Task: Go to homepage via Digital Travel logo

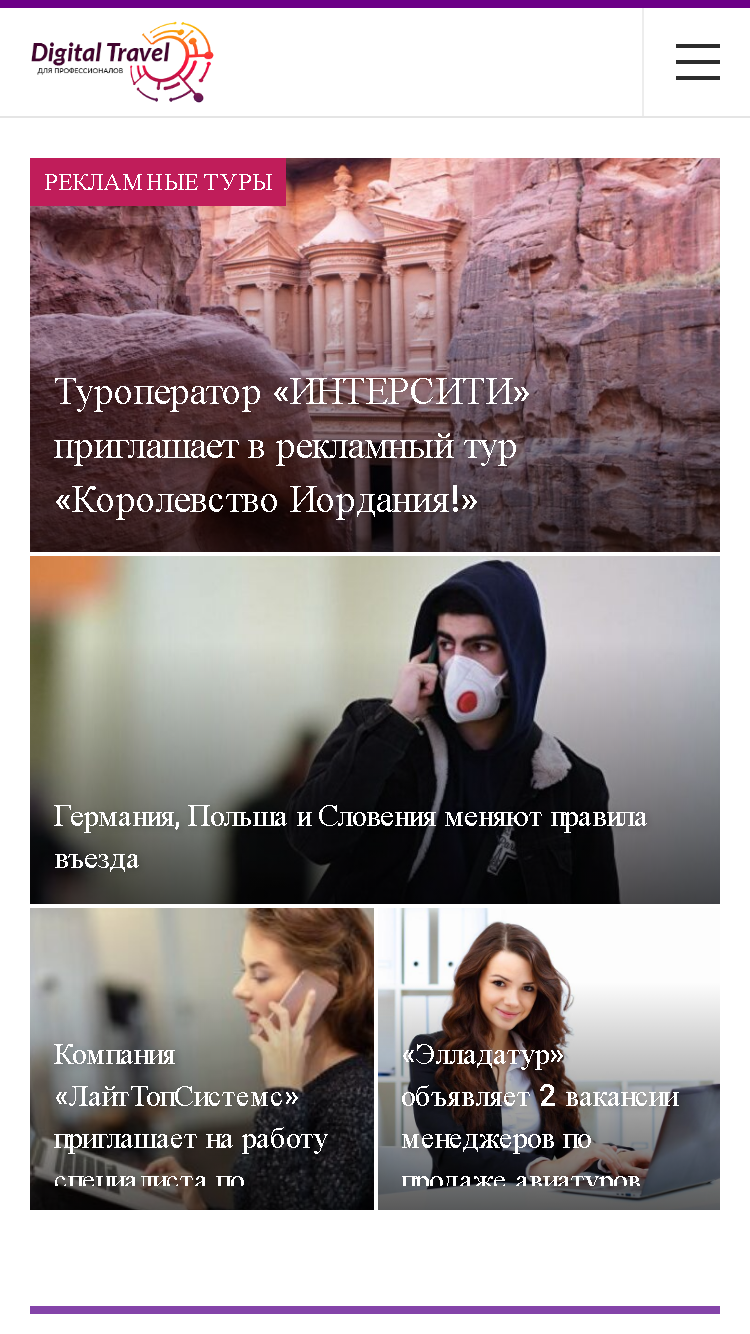Action: (122, 62)
